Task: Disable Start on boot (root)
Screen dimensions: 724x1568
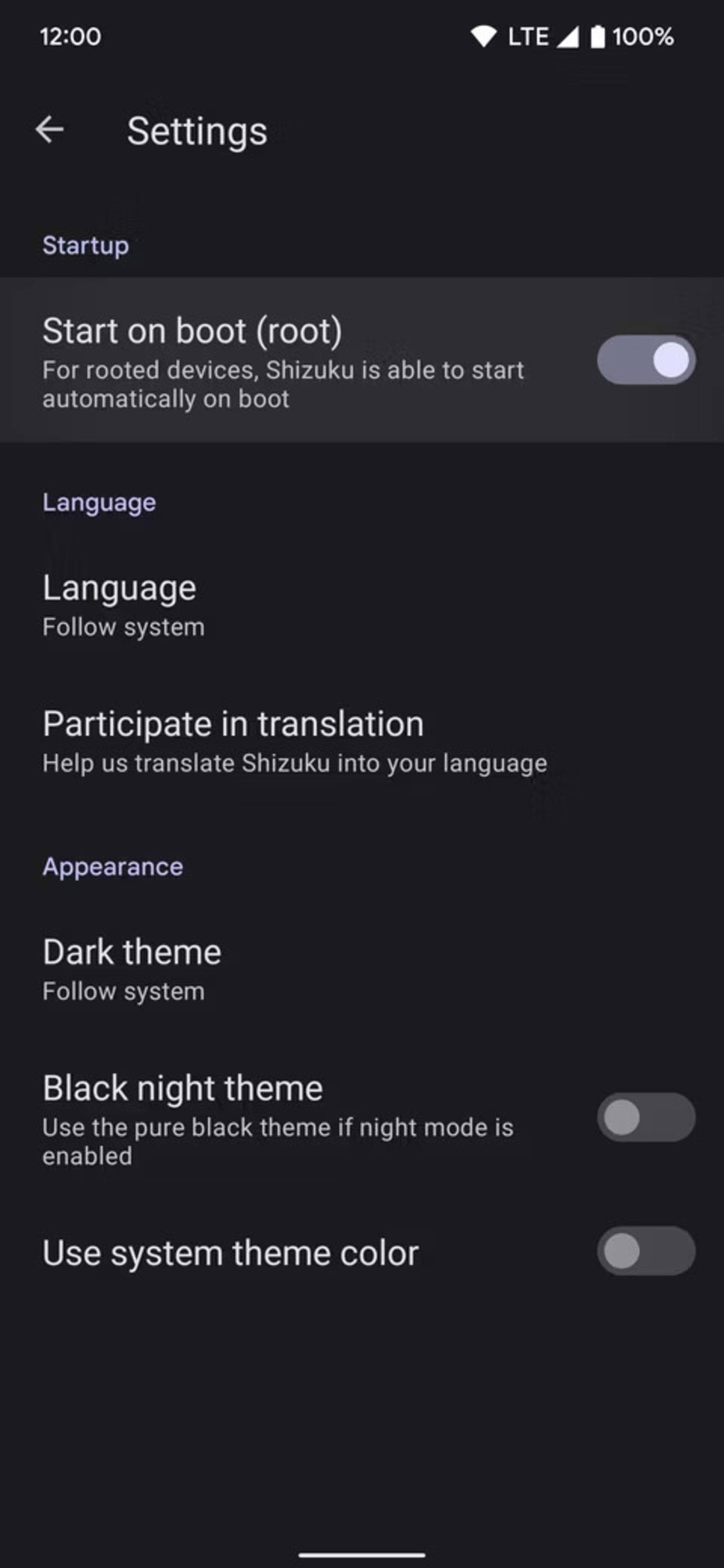Action: point(646,360)
